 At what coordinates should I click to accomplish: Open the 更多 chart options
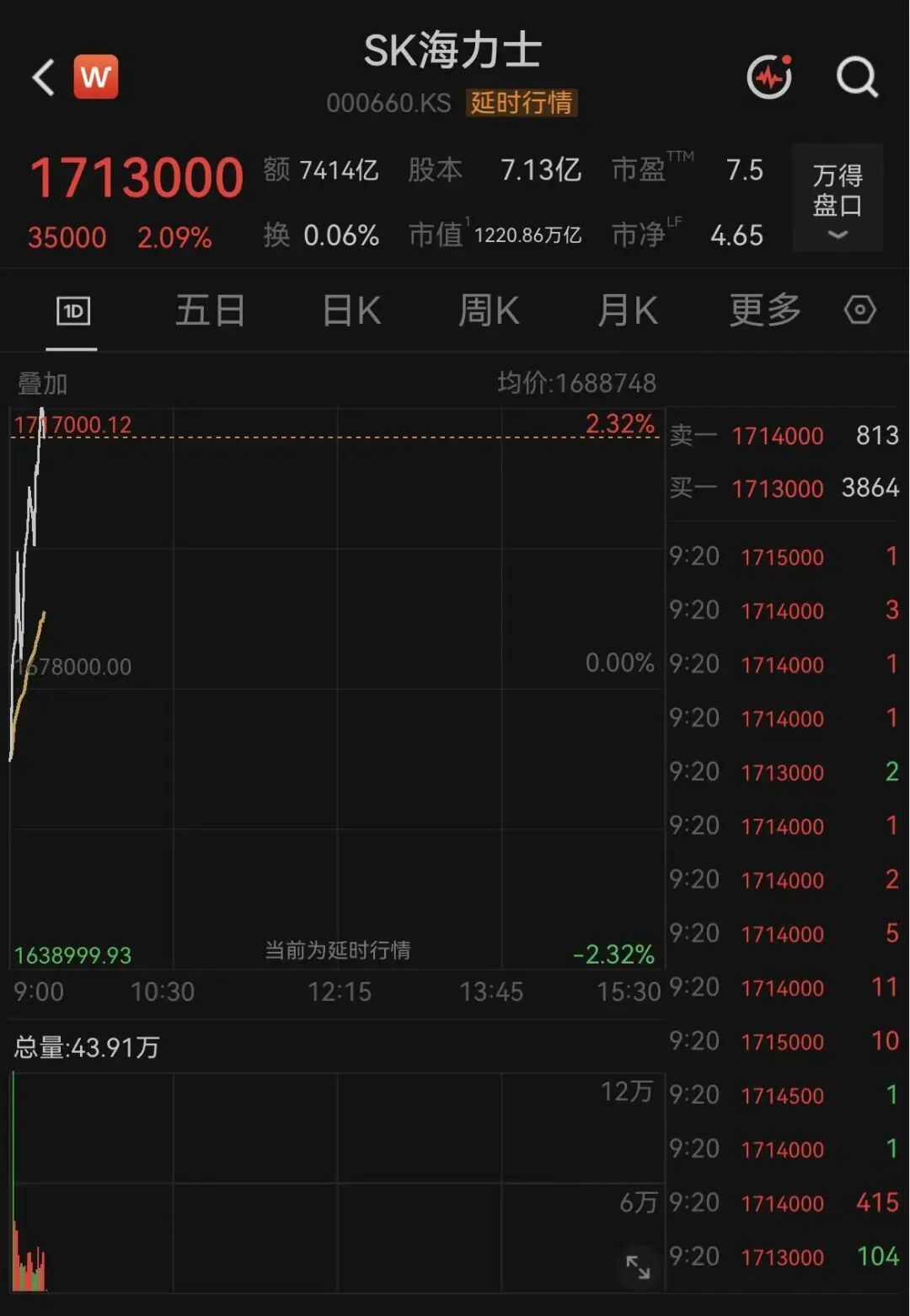[x=765, y=310]
